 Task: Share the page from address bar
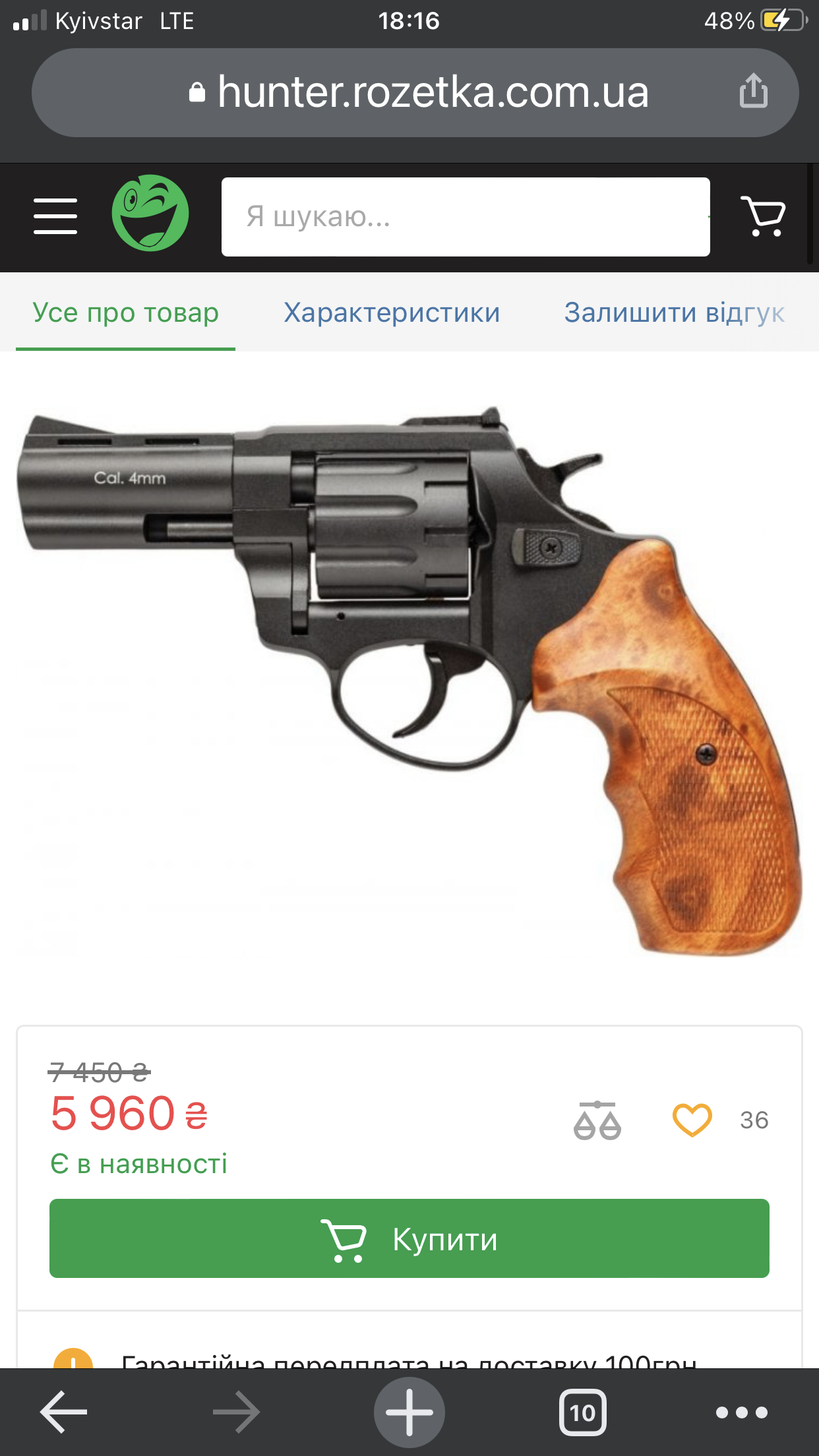click(x=753, y=90)
